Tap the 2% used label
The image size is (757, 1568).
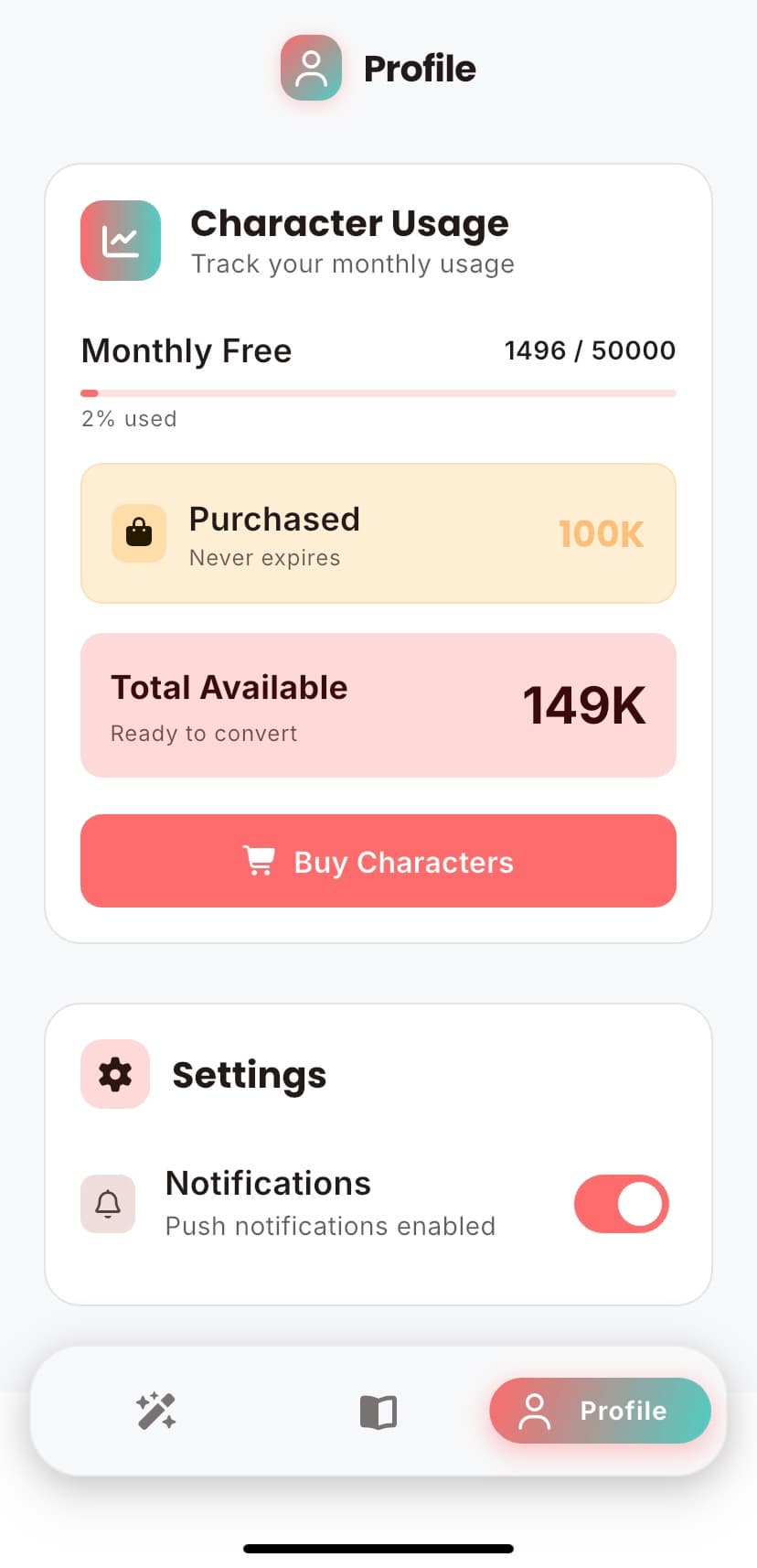(x=129, y=418)
